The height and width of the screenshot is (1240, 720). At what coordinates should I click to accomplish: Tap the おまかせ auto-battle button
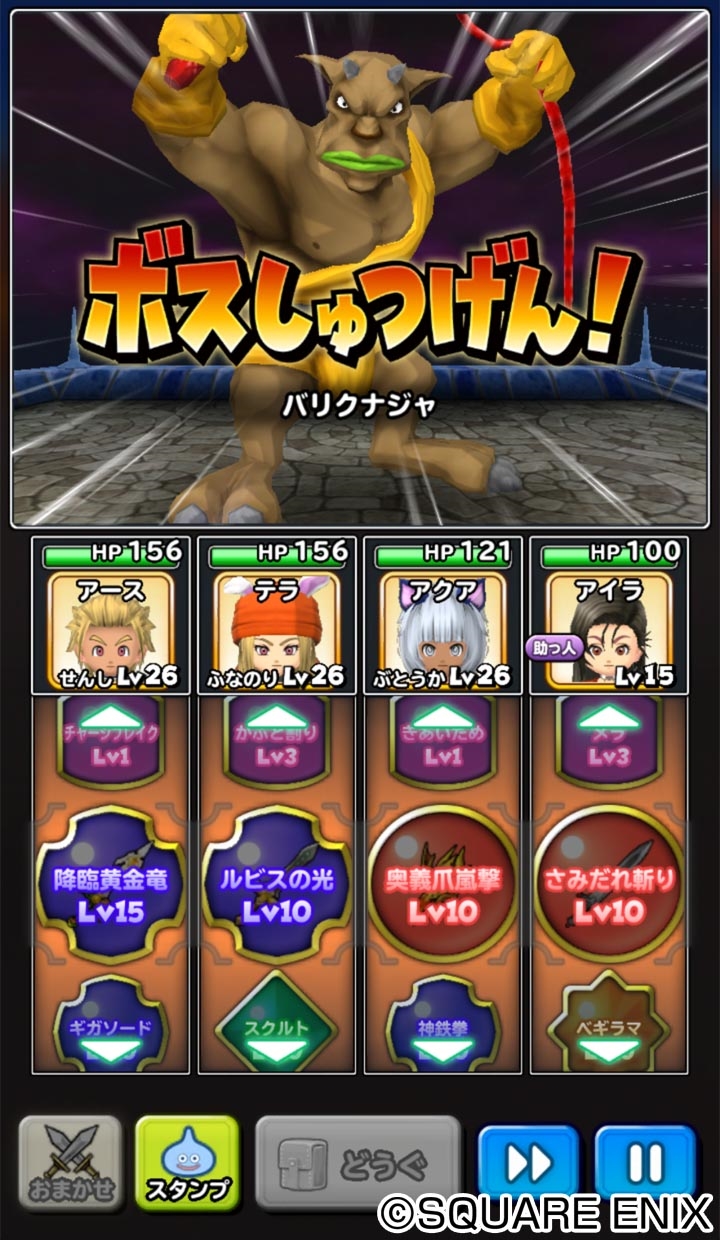point(69,1162)
